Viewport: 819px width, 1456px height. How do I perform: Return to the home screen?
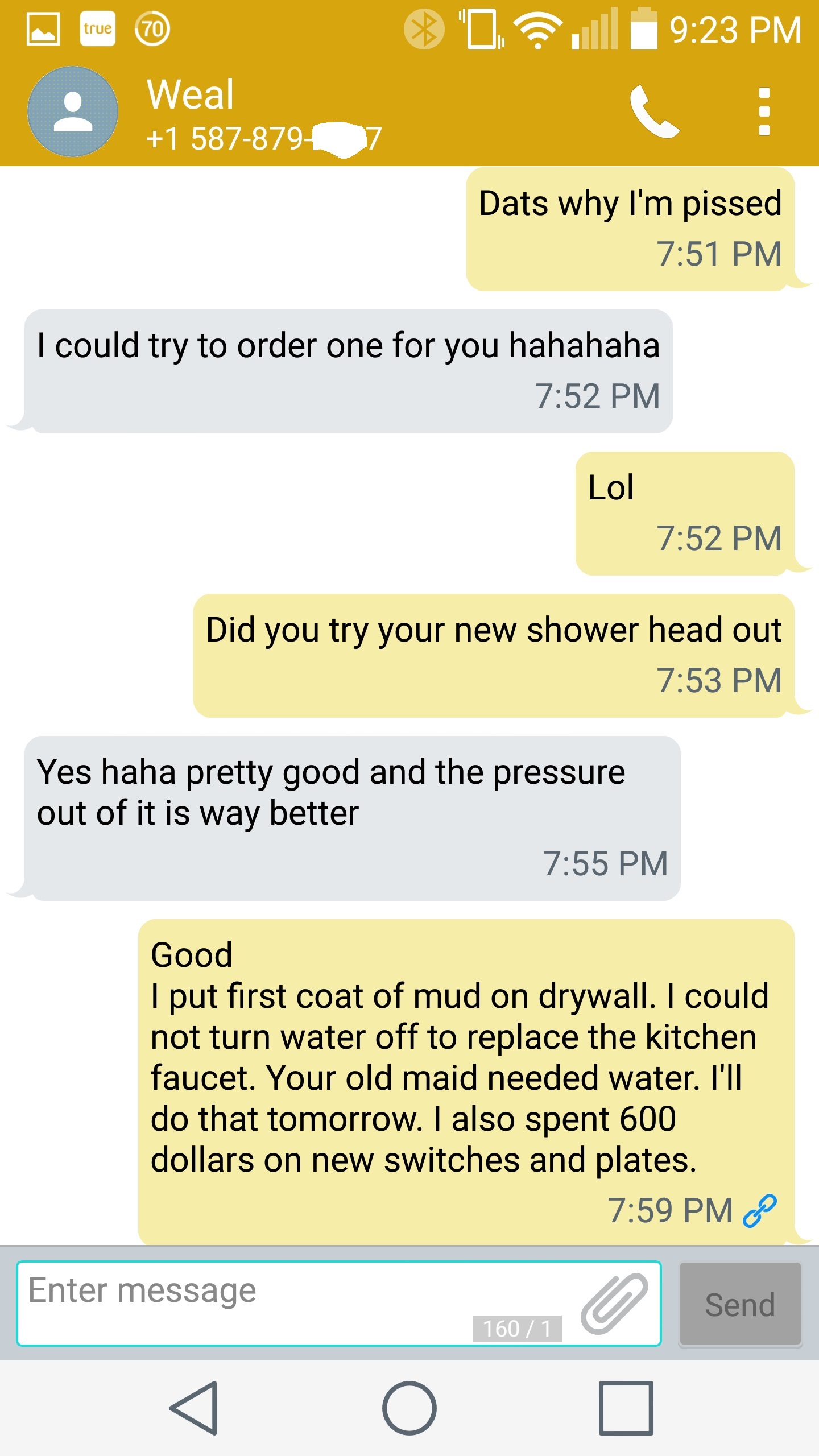[x=409, y=1408]
